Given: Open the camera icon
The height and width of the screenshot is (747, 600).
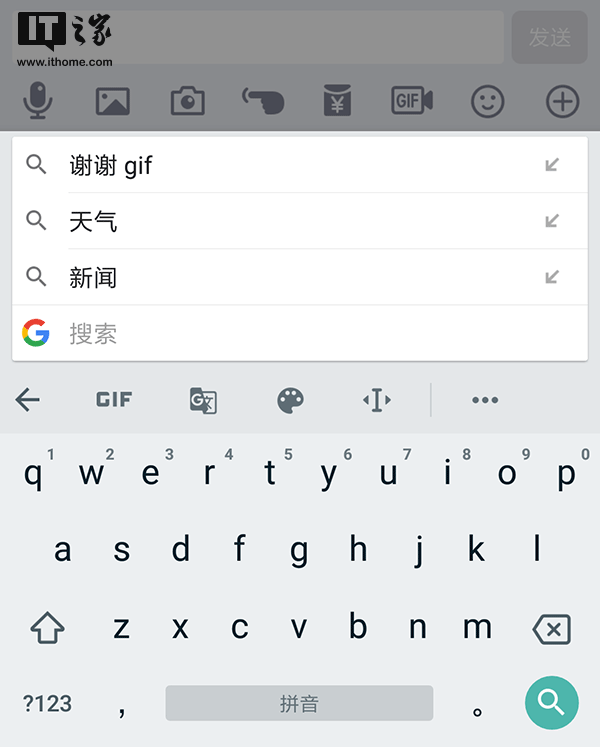Looking at the screenshot, I should (x=187, y=101).
